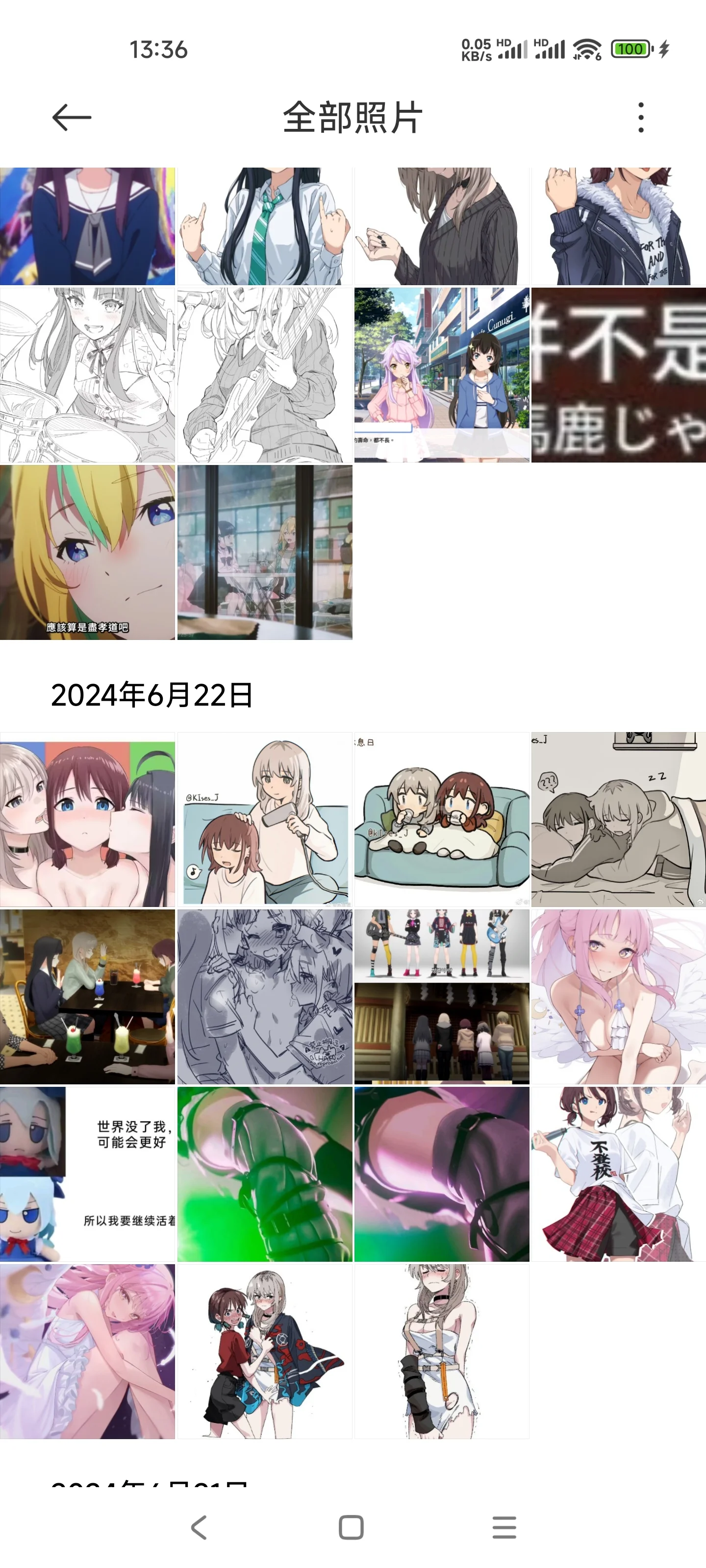This screenshot has height=1568, width=706.
Task: Open the green-lit armored leg image
Action: [264, 1174]
